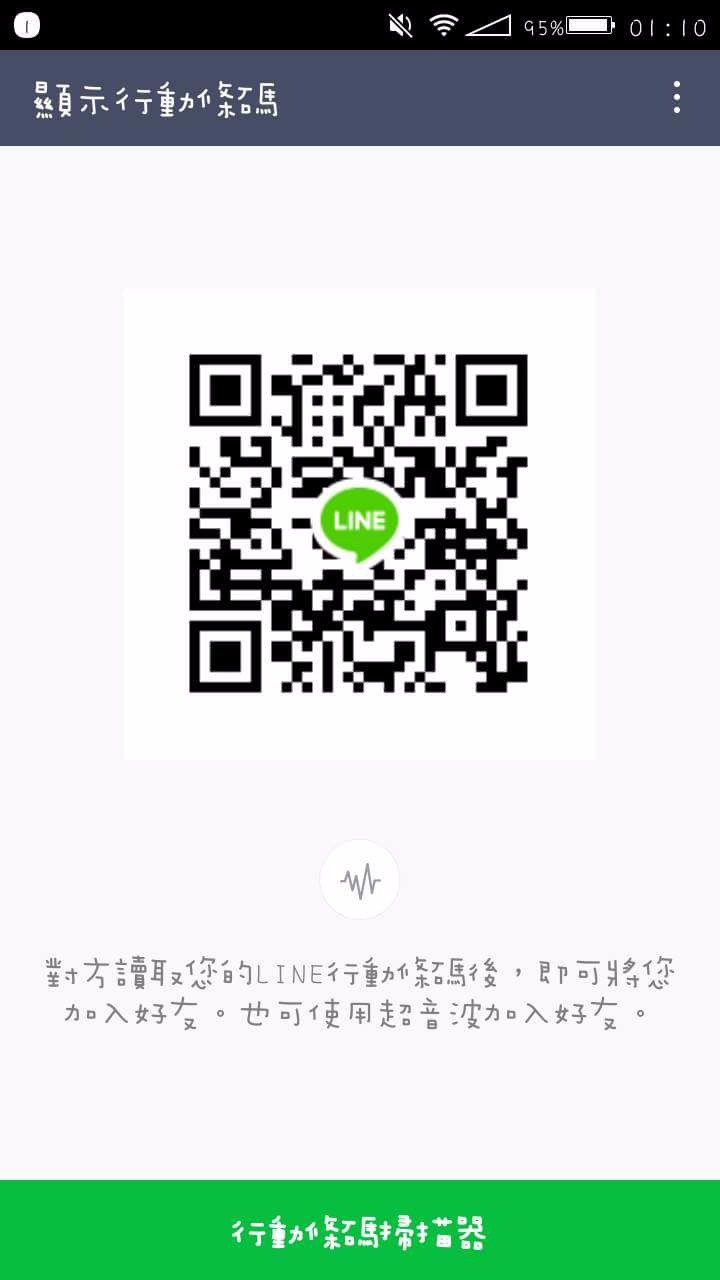Tap the ultrasonic add-friend wave button
The image size is (720, 1280).
360,880
